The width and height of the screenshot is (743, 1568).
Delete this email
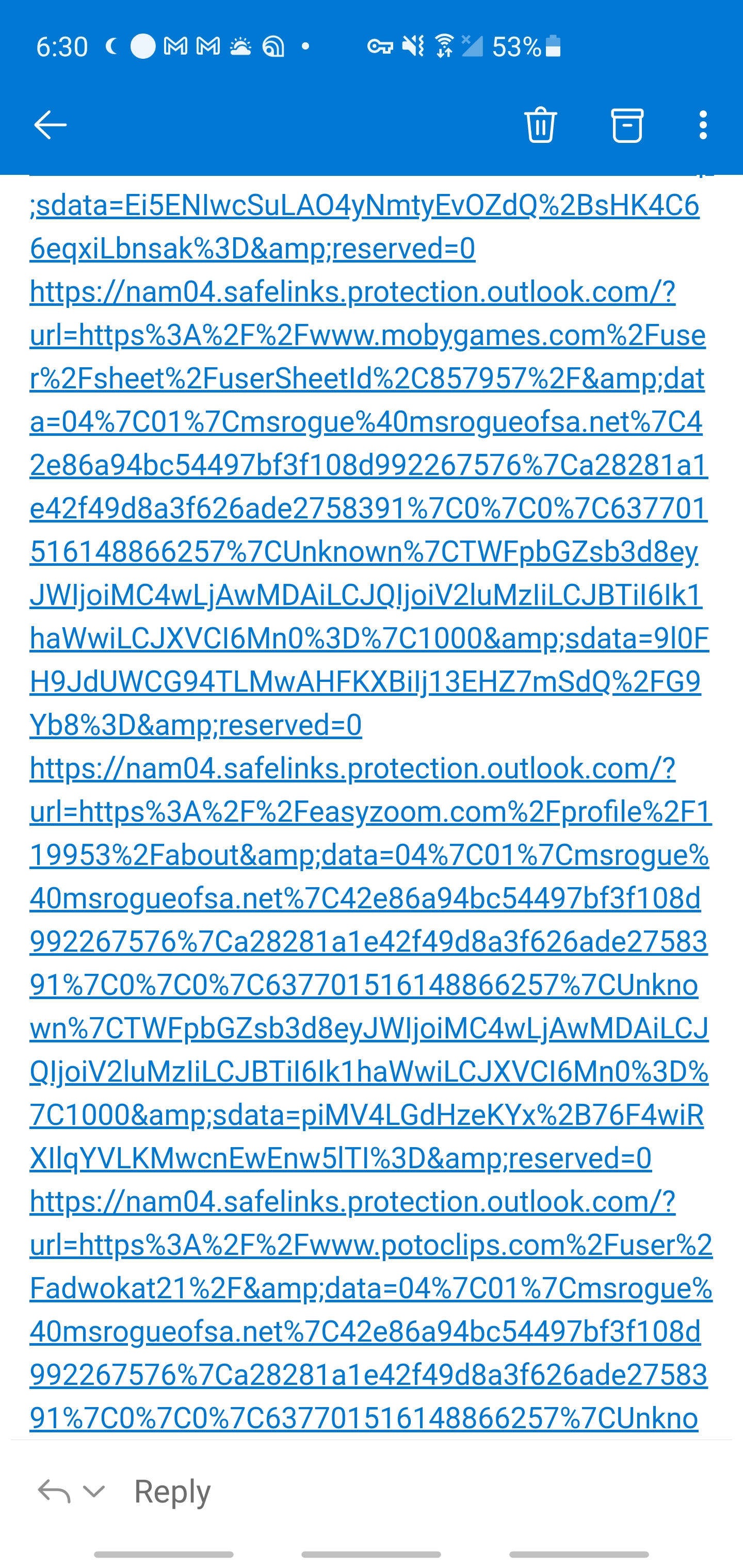pos(540,125)
